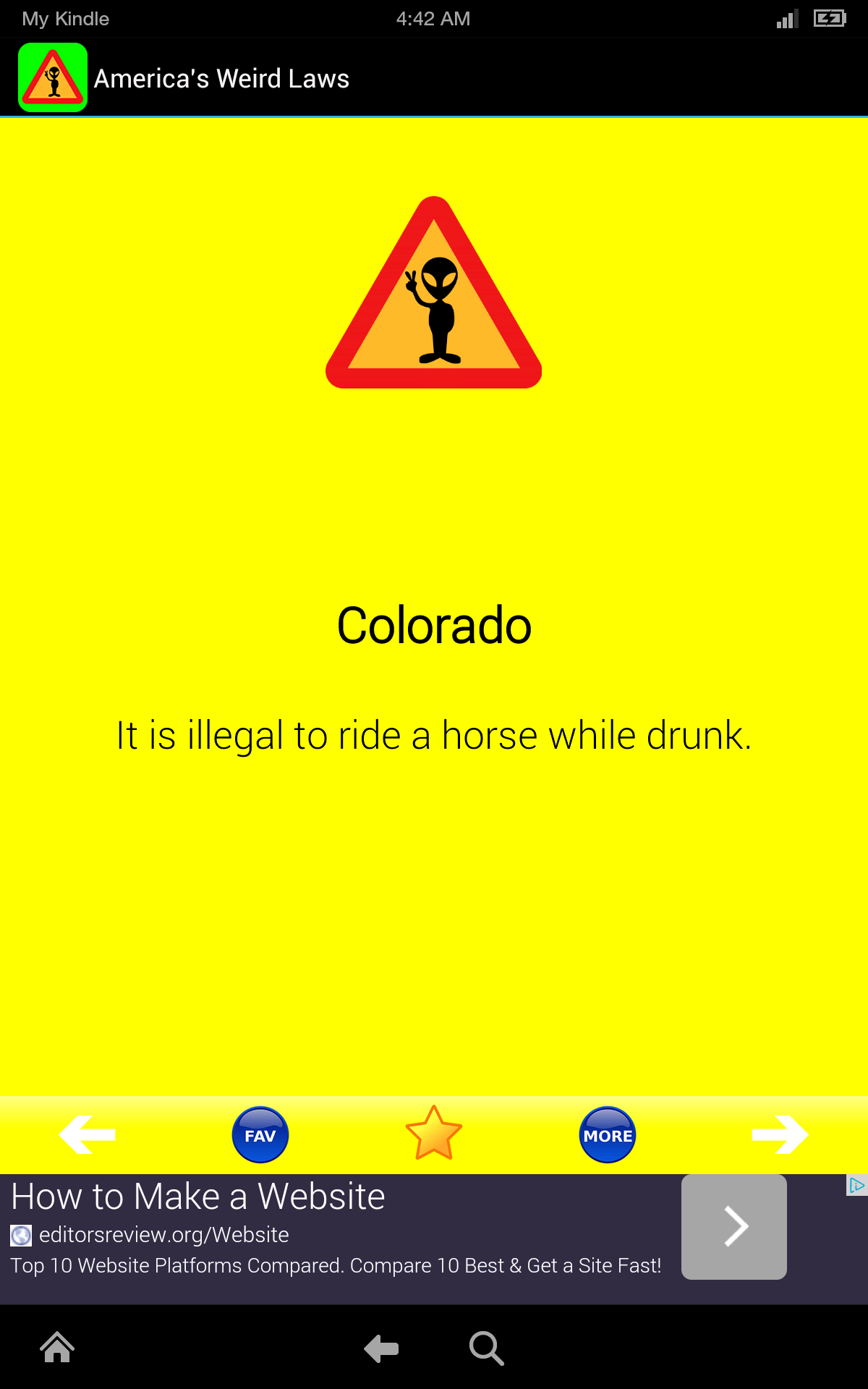Tap the MORE button
This screenshot has width=868, height=1389.
point(608,1135)
